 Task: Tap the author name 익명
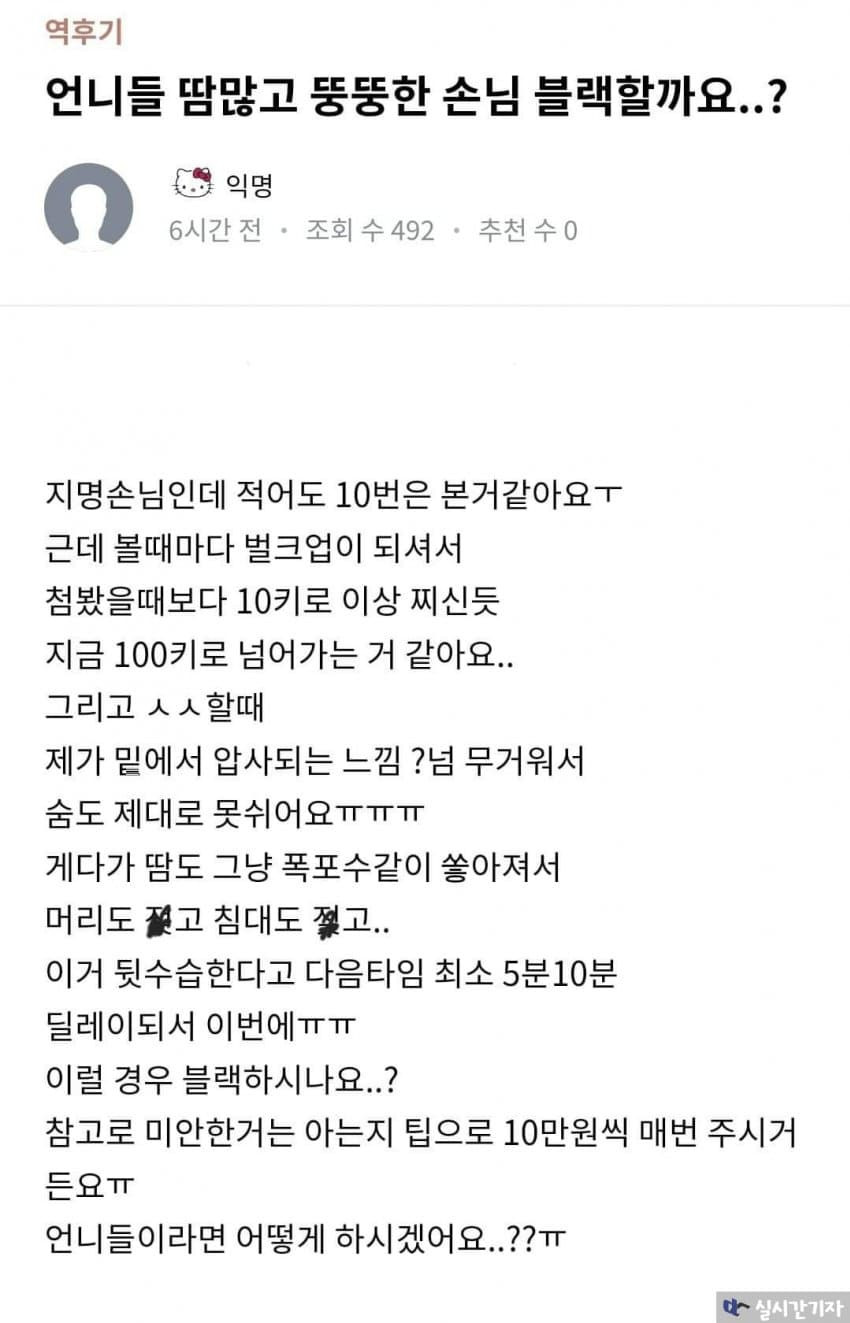tap(249, 184)
